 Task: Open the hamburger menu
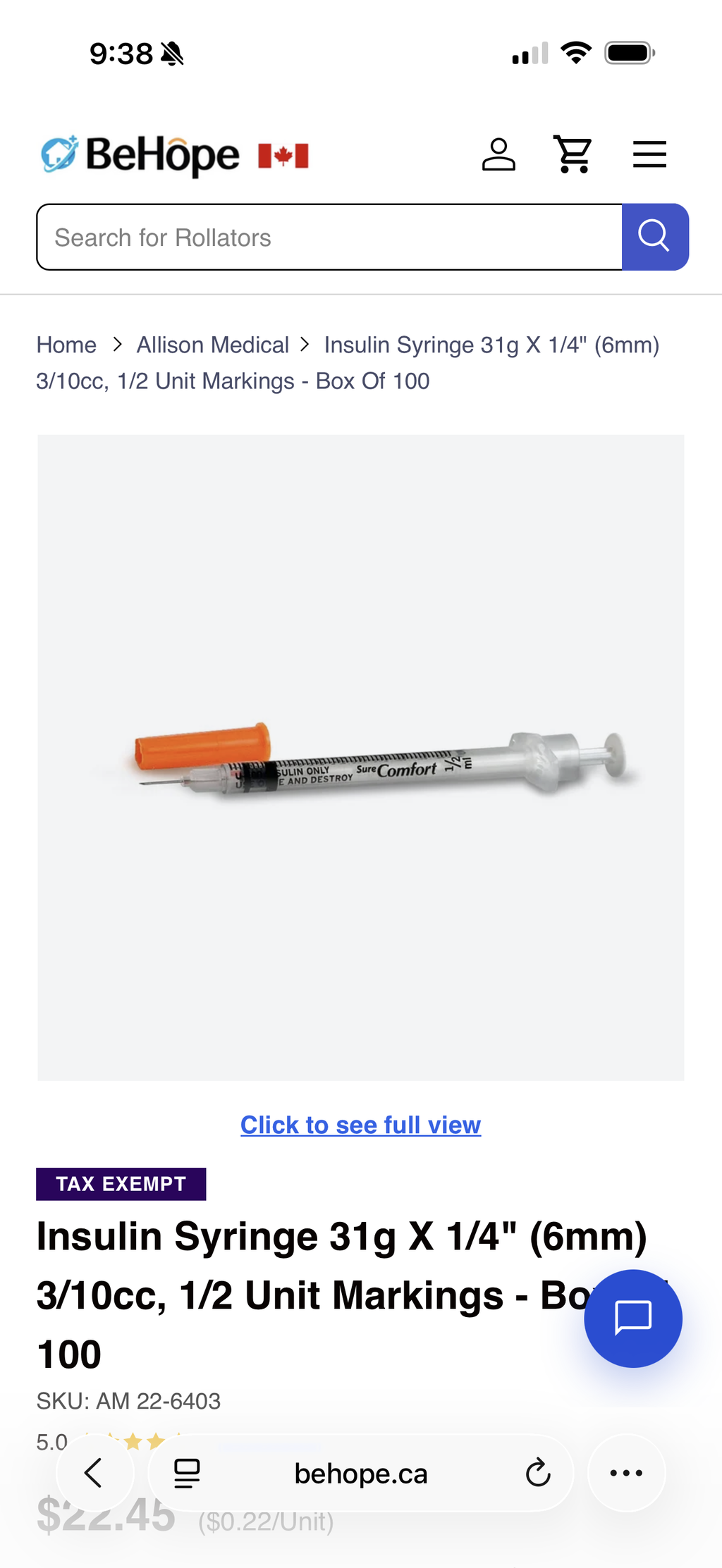(x=649, y=154)
